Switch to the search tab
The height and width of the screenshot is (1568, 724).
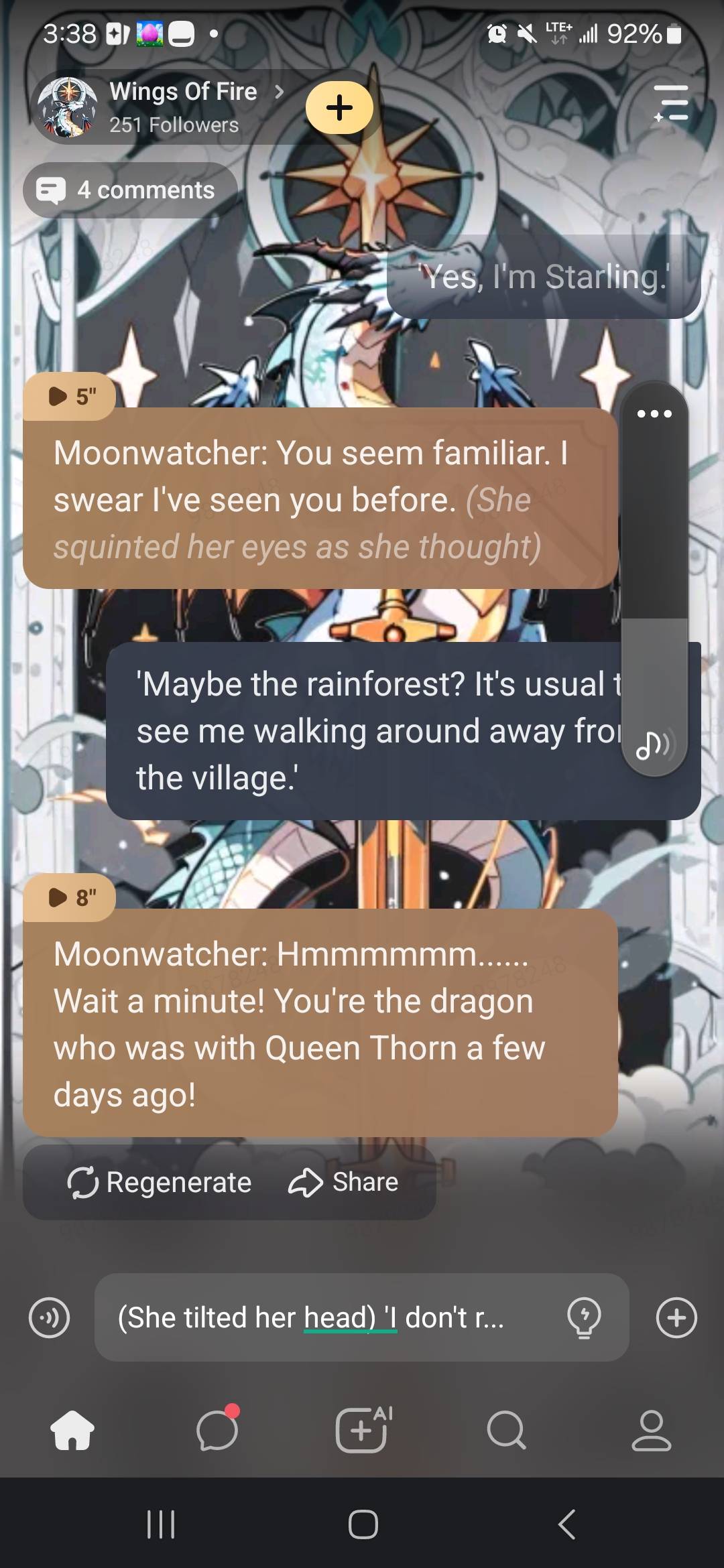(506, 1430)
